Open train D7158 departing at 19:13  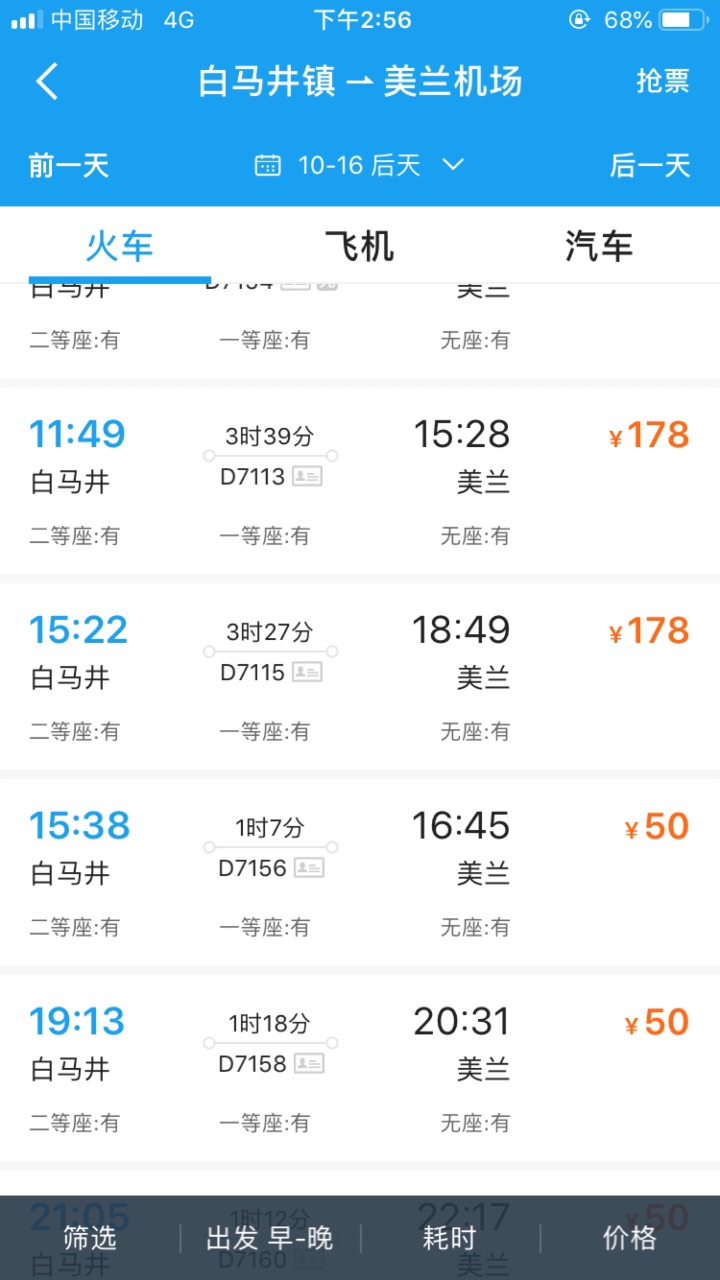[x=360, y=1068]
